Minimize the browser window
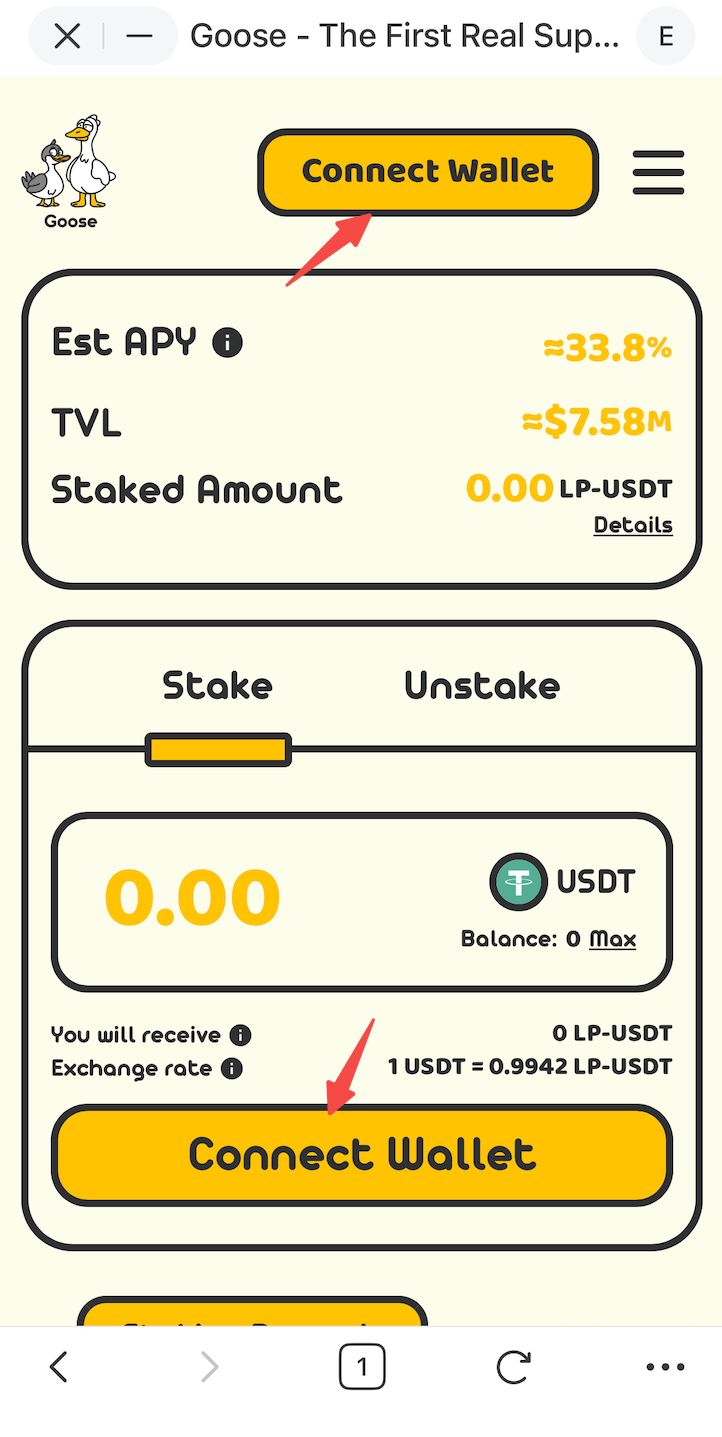The height and width of the screenshot is (1437, 722). pyautogui.click(x=140, y=37)
